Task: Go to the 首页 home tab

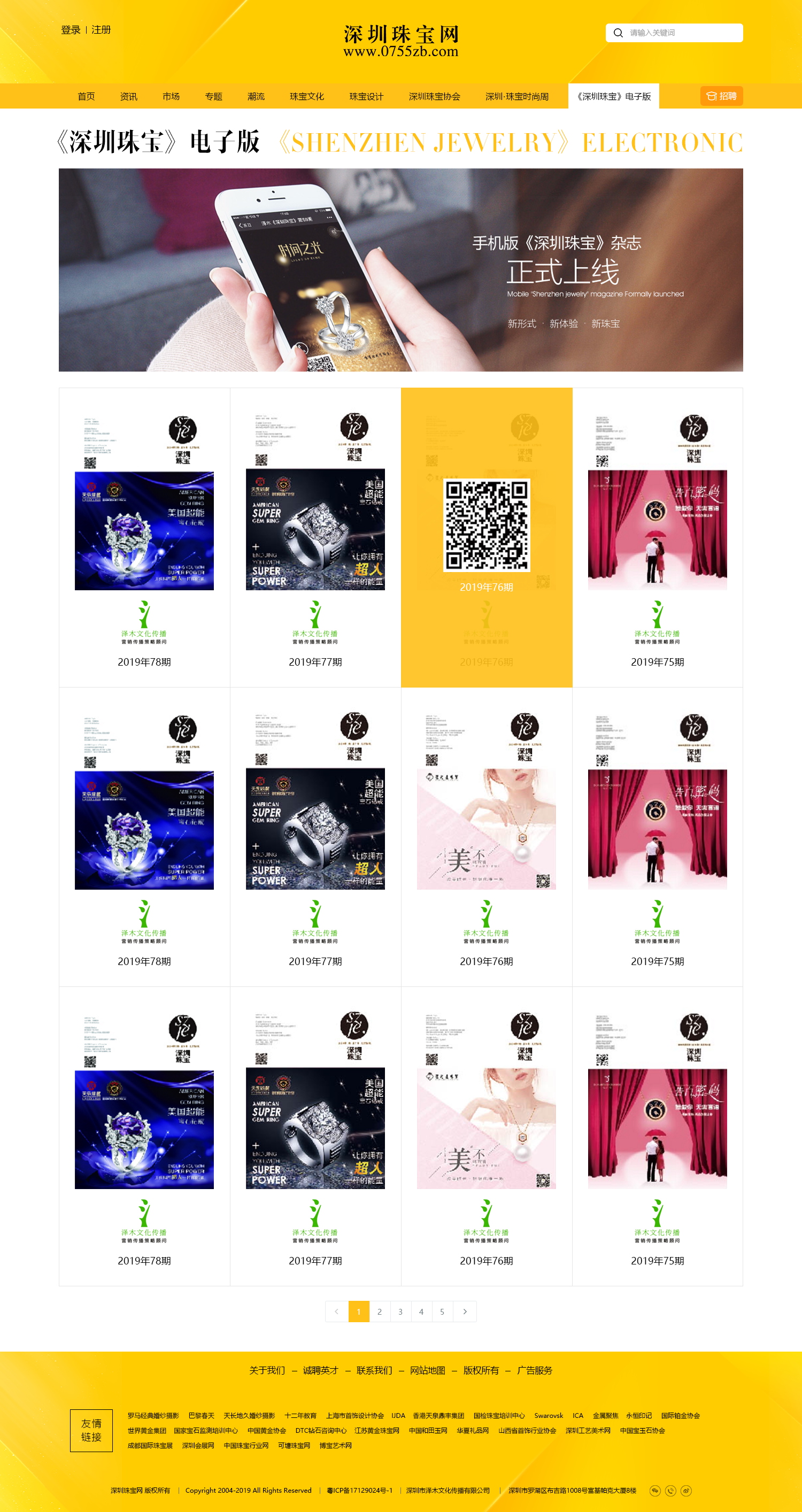Action: click(86, 96)
